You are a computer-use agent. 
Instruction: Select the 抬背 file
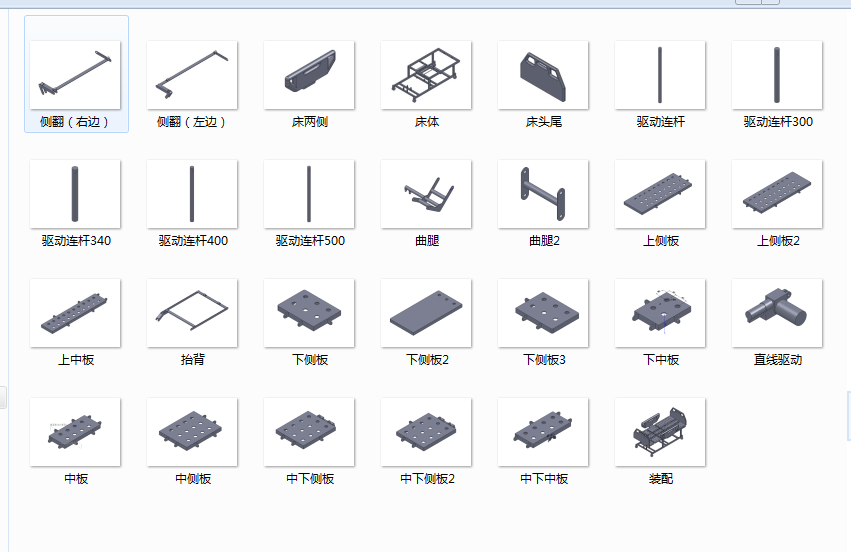(x=192, y=313)
